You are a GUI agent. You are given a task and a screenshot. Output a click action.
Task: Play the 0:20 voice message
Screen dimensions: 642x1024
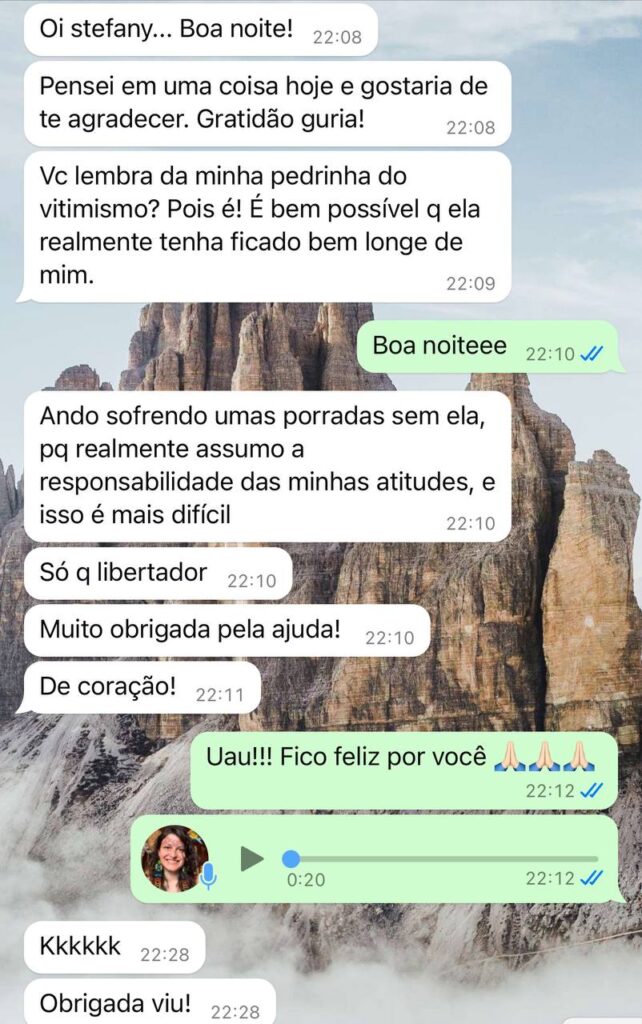pos(252,858)
